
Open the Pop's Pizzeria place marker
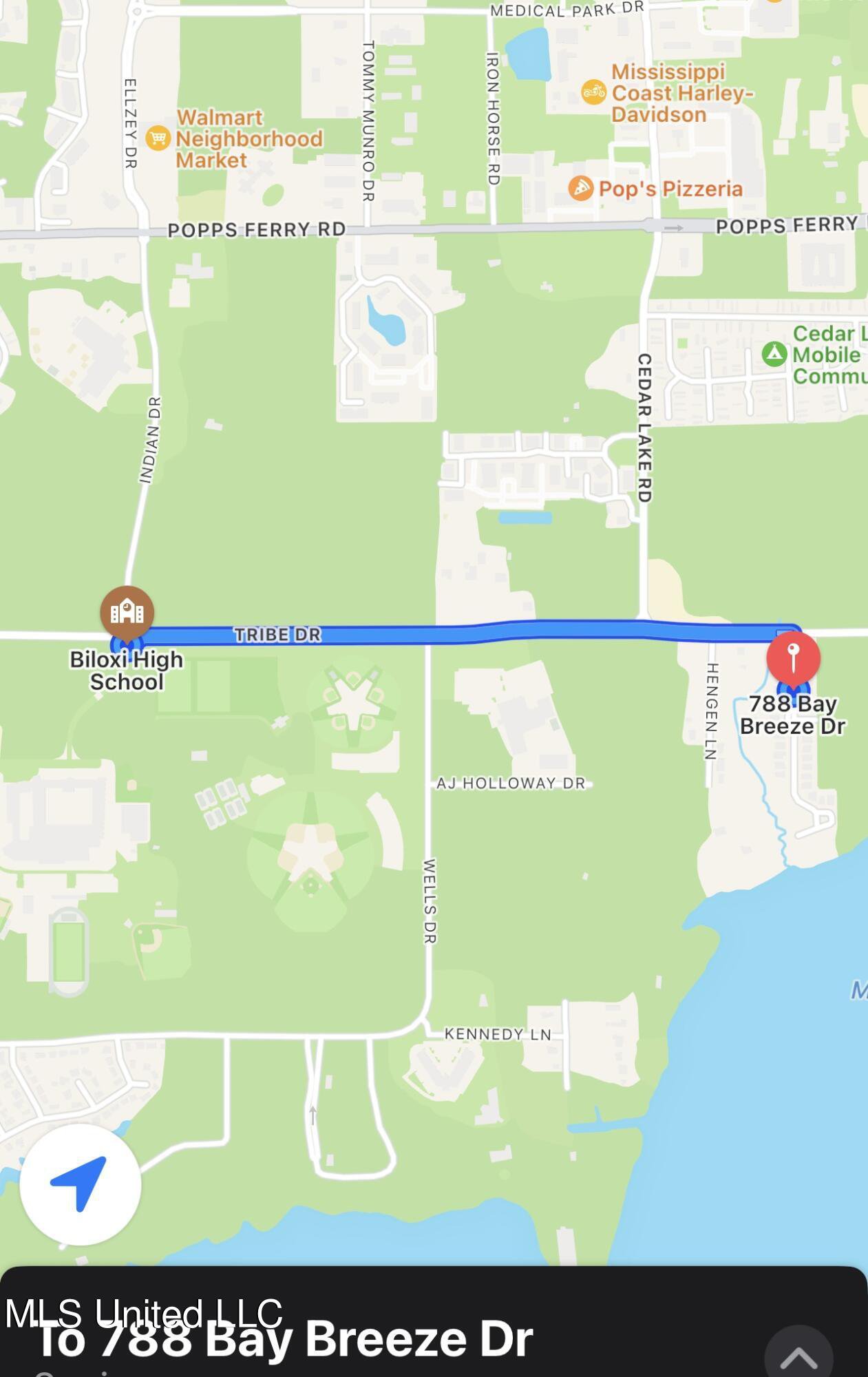point(581,188)
